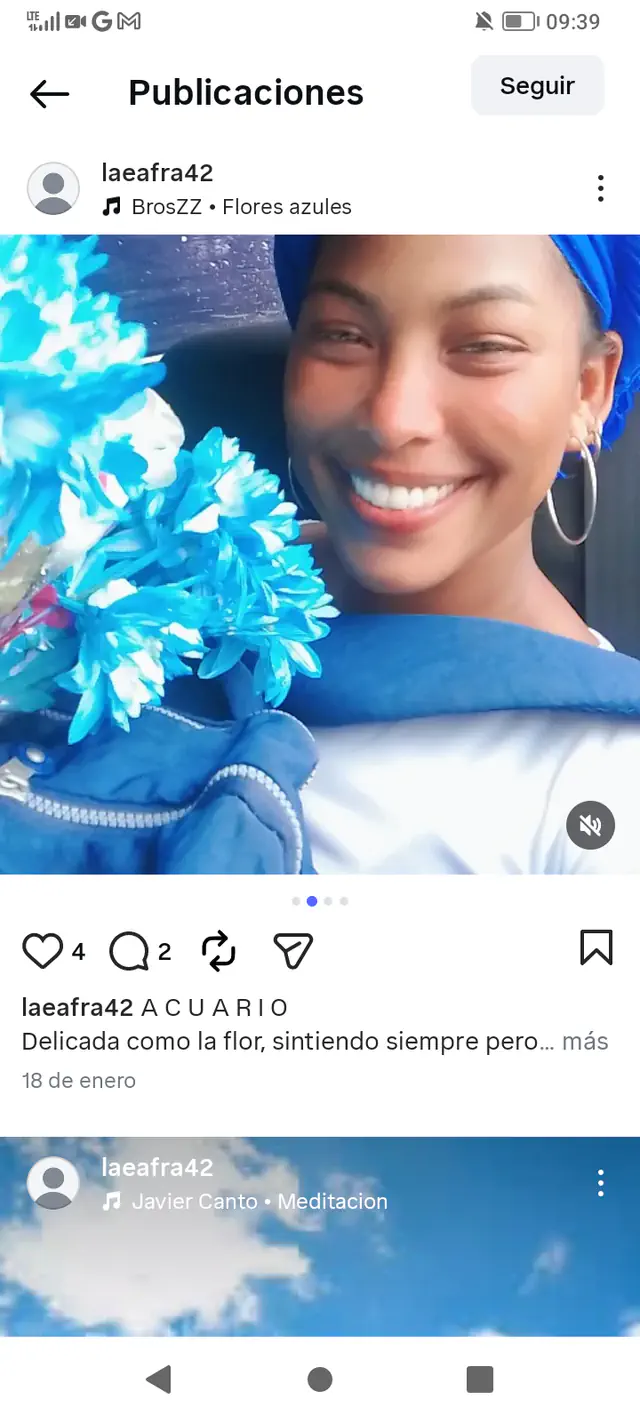The width and height of the screenshot is (640, 1422).
Task: Unmute the video sound
Action: (590, 825)
